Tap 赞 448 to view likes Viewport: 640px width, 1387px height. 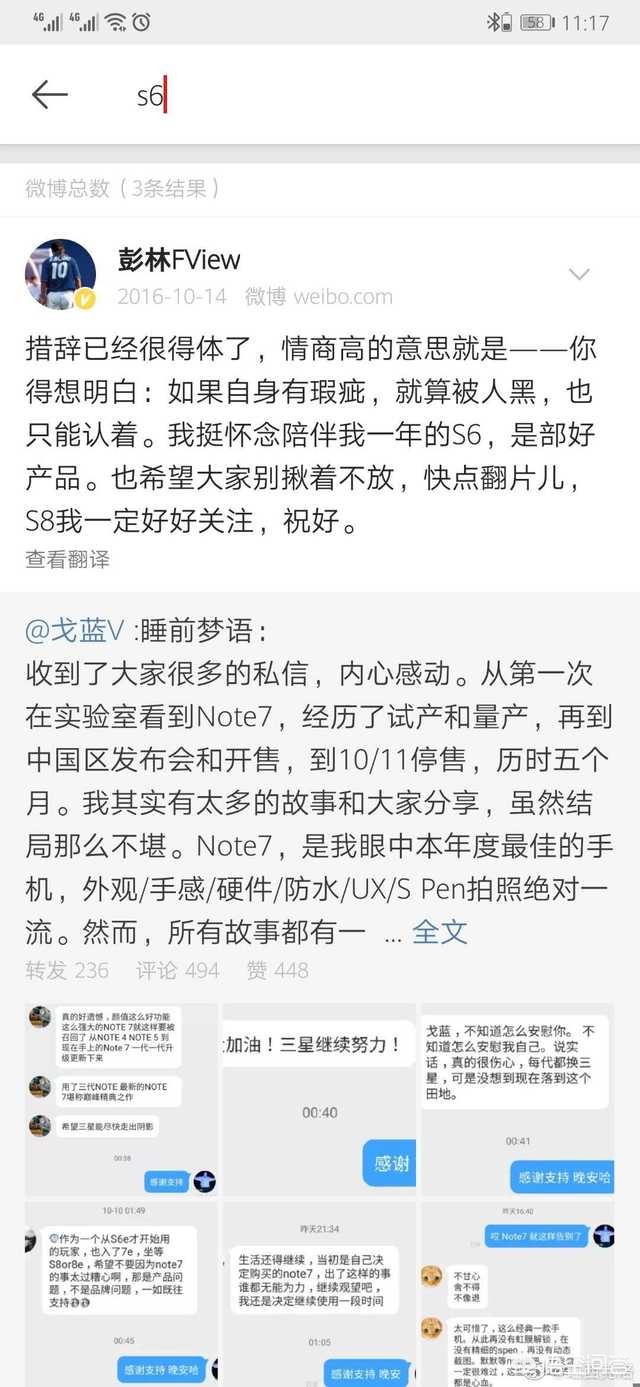[277, 970]
